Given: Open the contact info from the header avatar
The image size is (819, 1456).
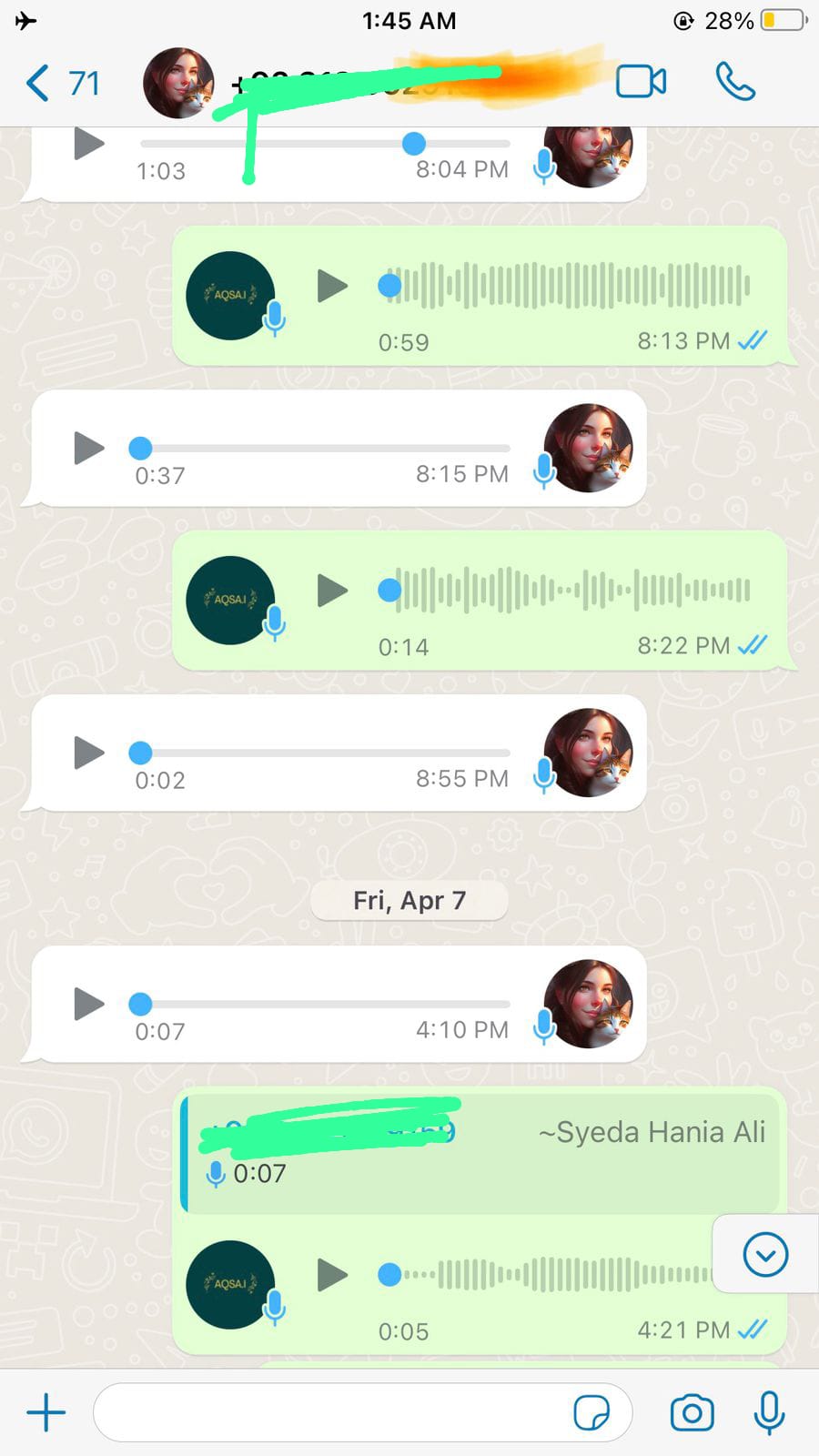Looking at the screenshot, I should (179, 83).
